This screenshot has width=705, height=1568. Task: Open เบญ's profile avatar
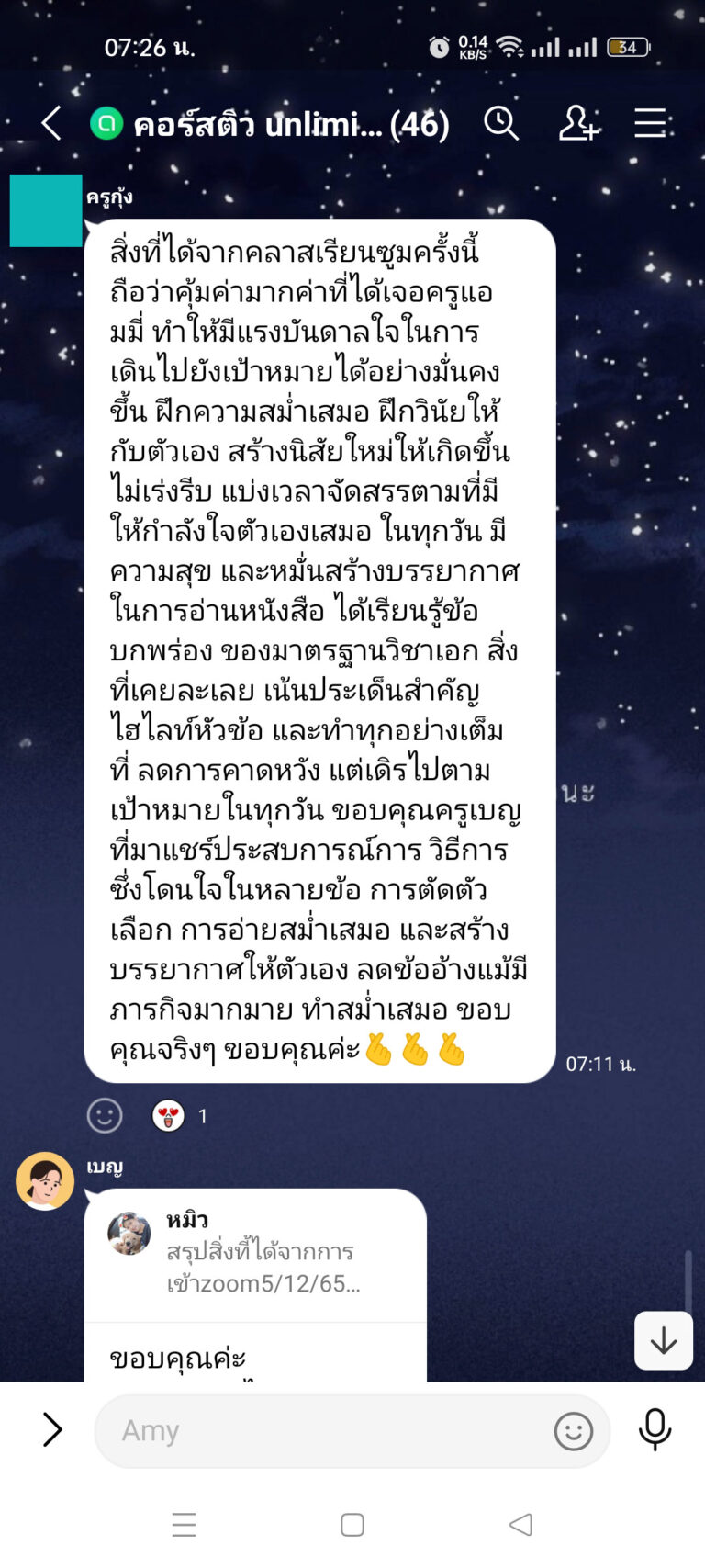45,1181
